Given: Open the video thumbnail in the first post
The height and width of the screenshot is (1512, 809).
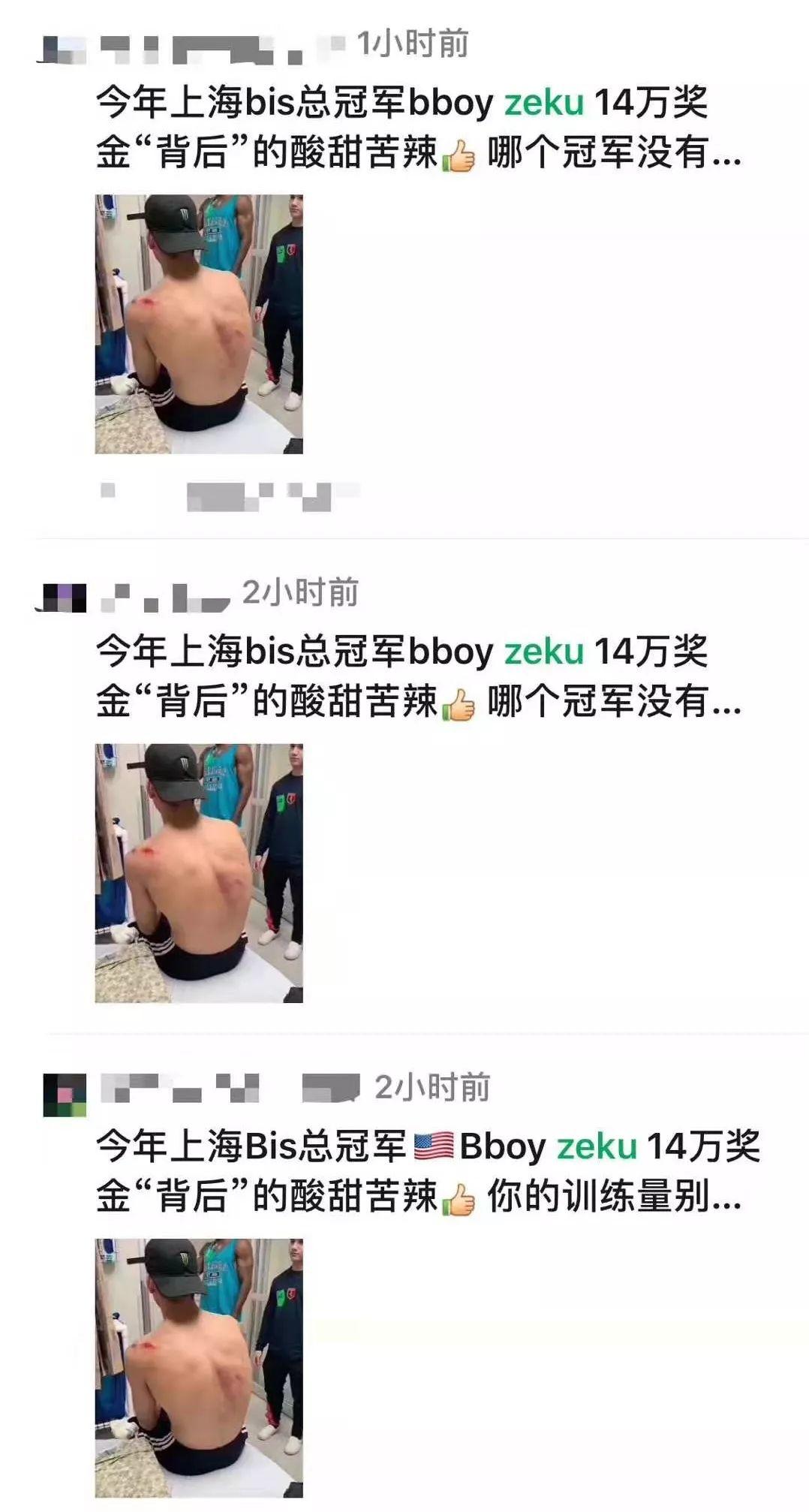Looking at the screenshot, I should 200,324.
